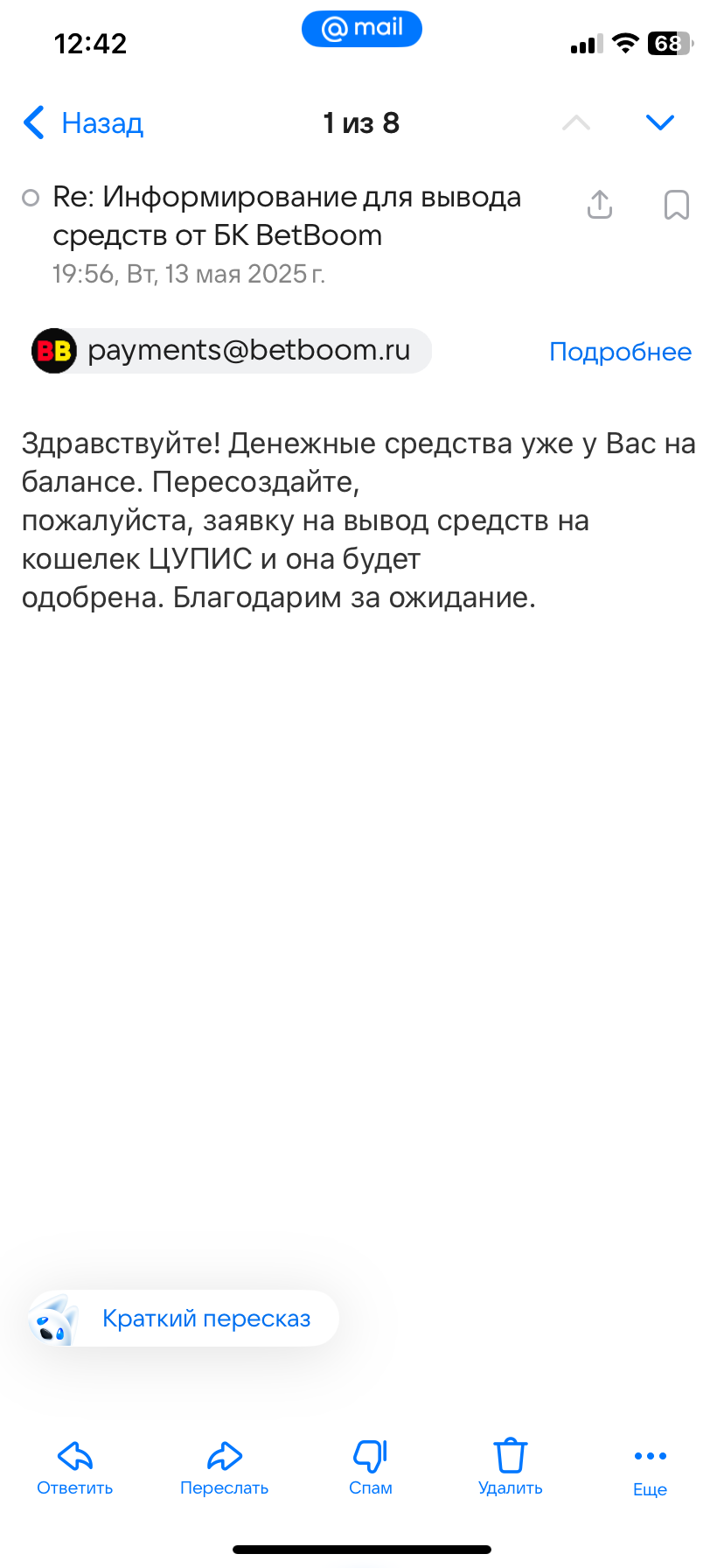
Task: Tap the mail pill at the top
Action: point(362,29)
